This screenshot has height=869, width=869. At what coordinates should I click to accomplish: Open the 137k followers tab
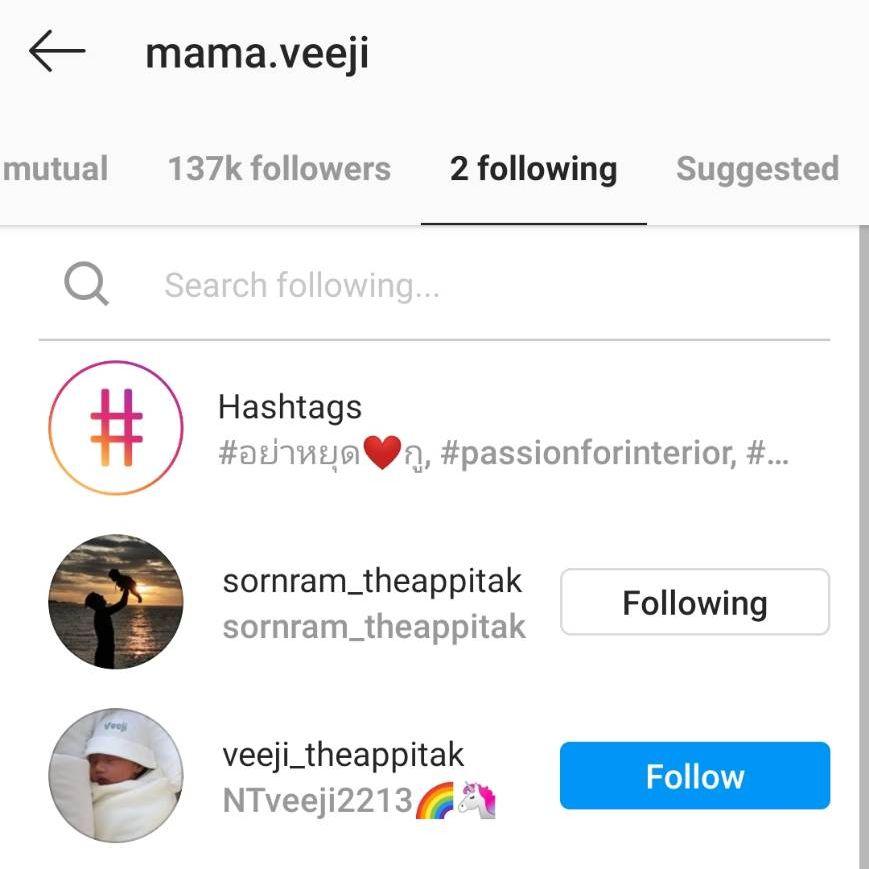click(279, 169)
